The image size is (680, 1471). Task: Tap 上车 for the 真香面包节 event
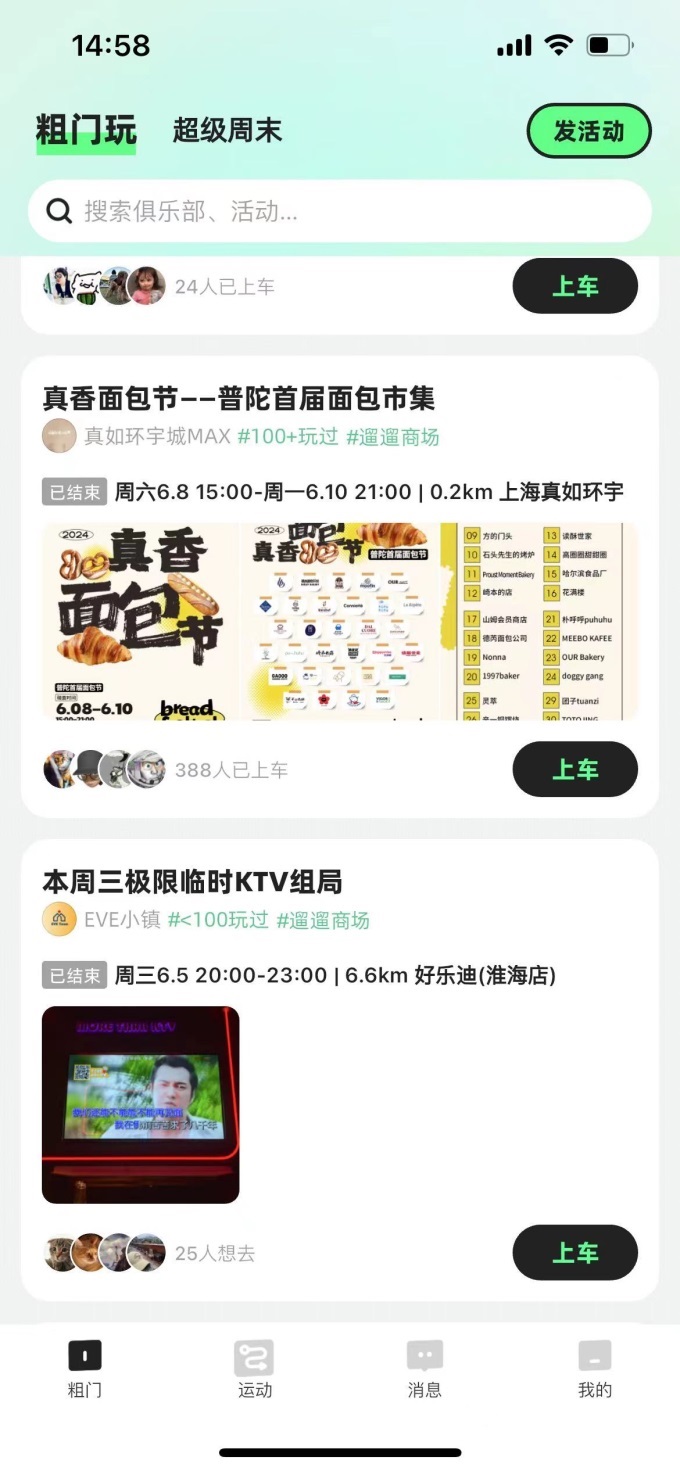pyautogui.click(x=575, y=769)
